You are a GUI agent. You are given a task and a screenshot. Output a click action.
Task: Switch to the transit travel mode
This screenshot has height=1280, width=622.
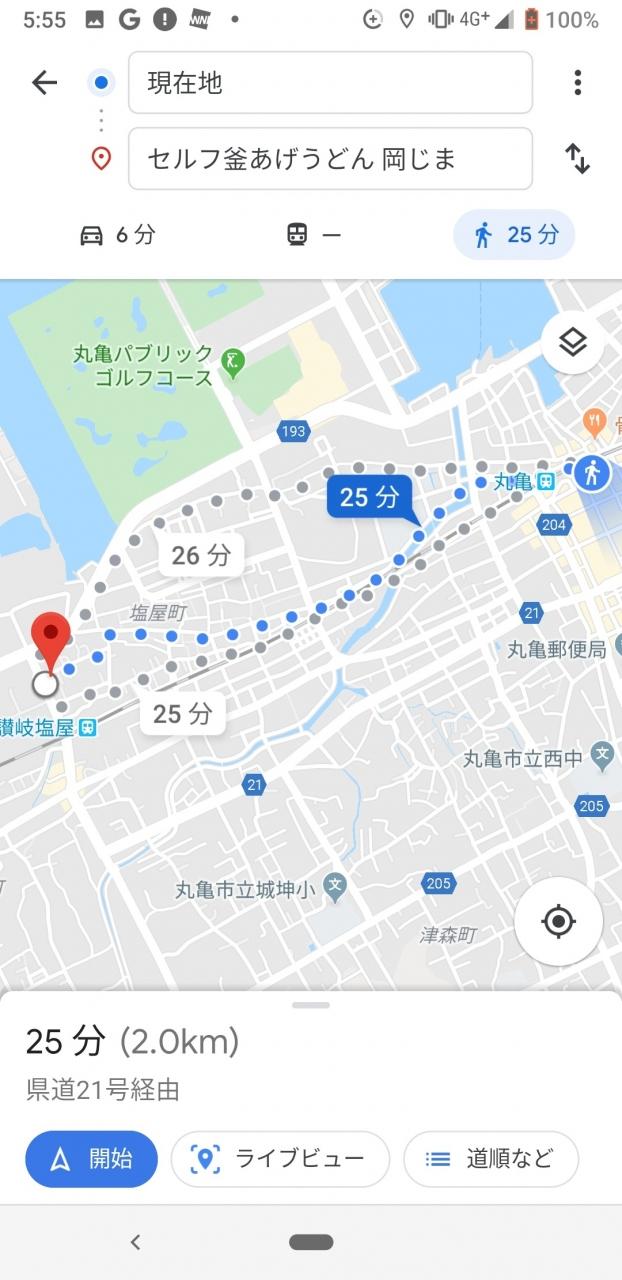click(x=313, y=235)
